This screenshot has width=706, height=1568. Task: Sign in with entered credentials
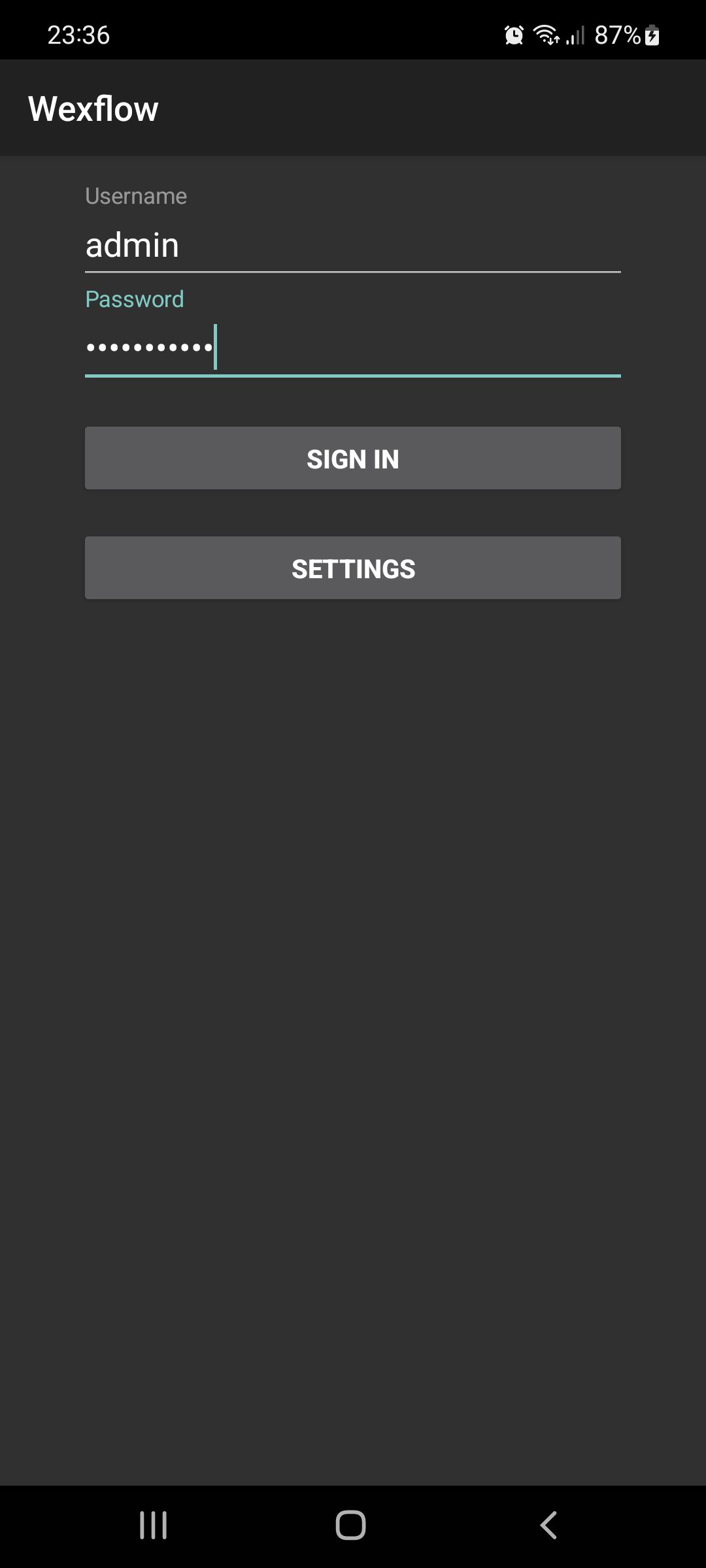353,459
